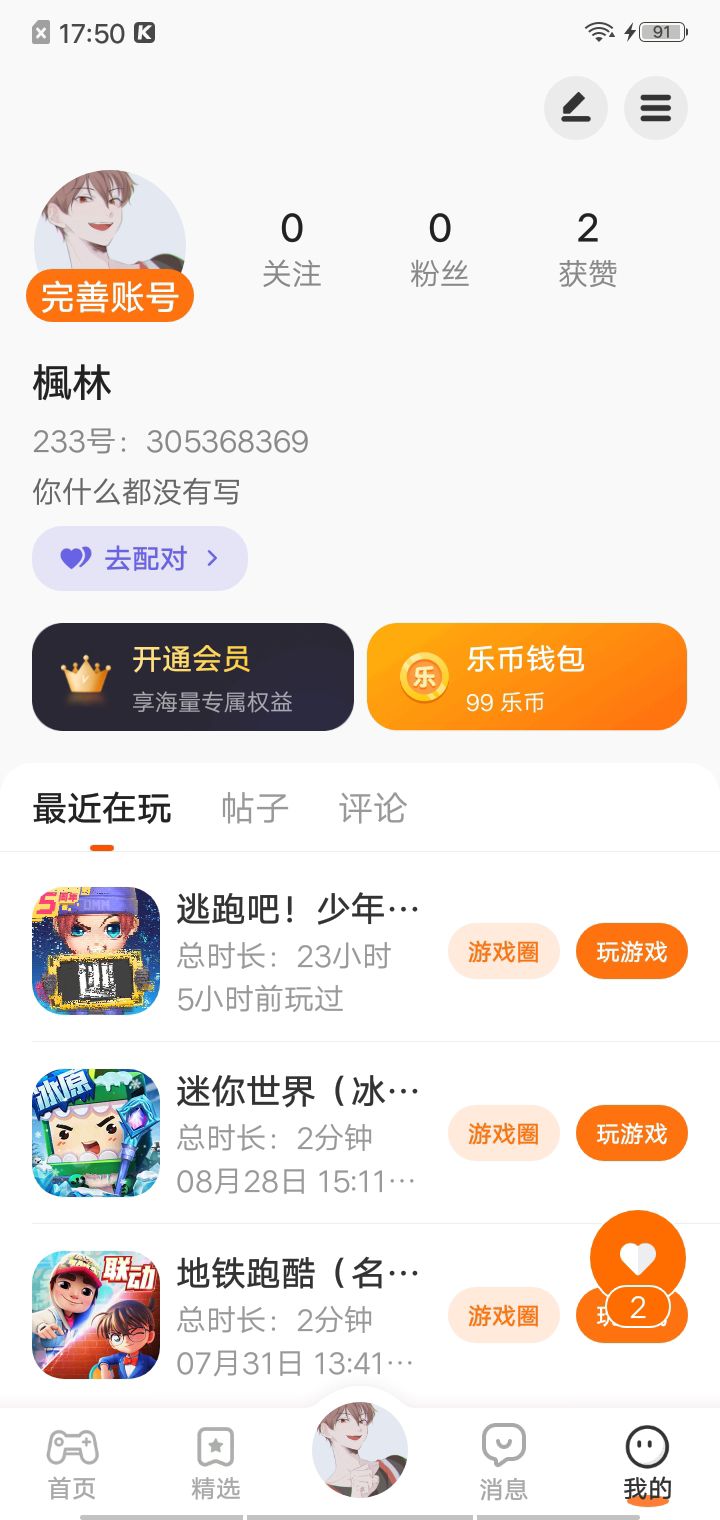This screenshot has width=720, height=1520.
Task: Open 游戏圈 for 逃跑吧！少年
Action: click(503, 951)
